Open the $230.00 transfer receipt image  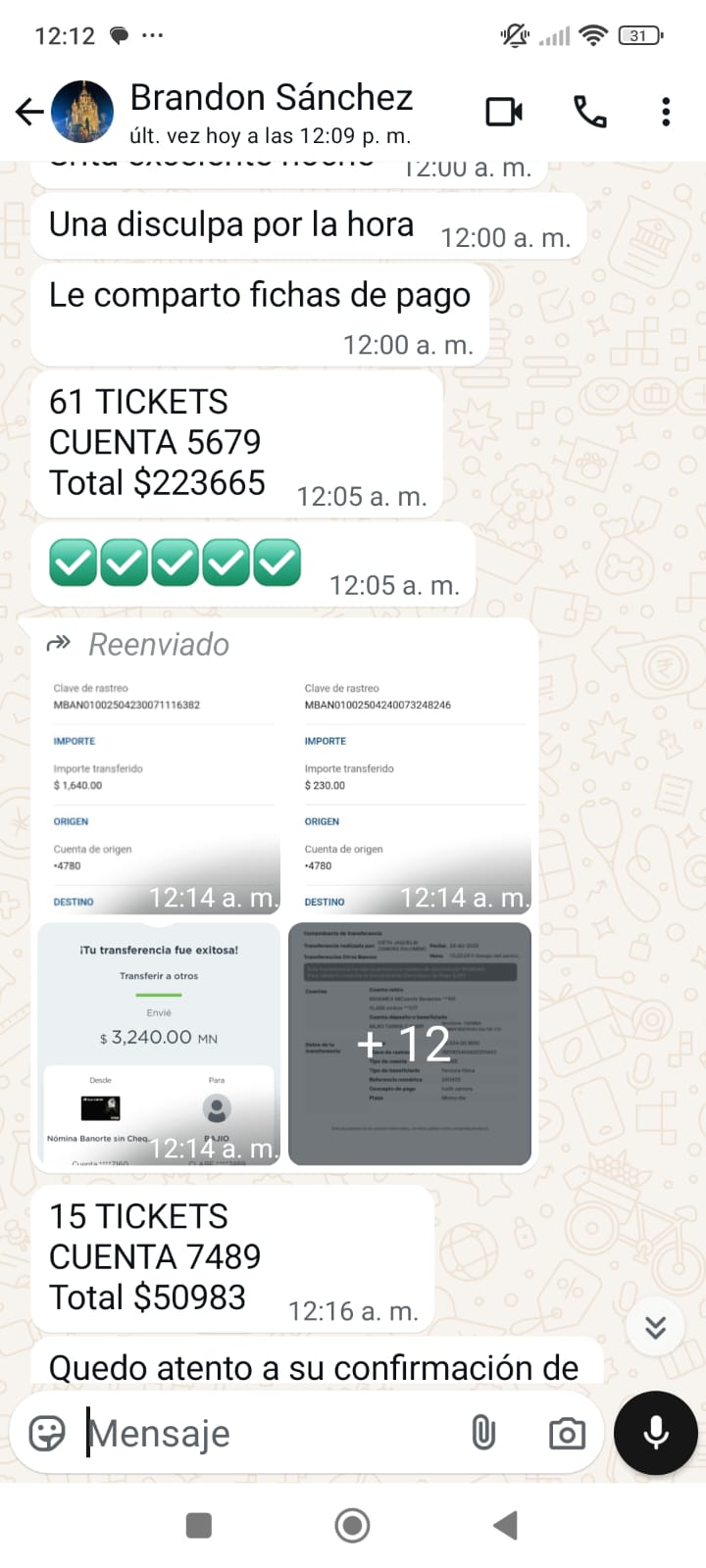410,794
